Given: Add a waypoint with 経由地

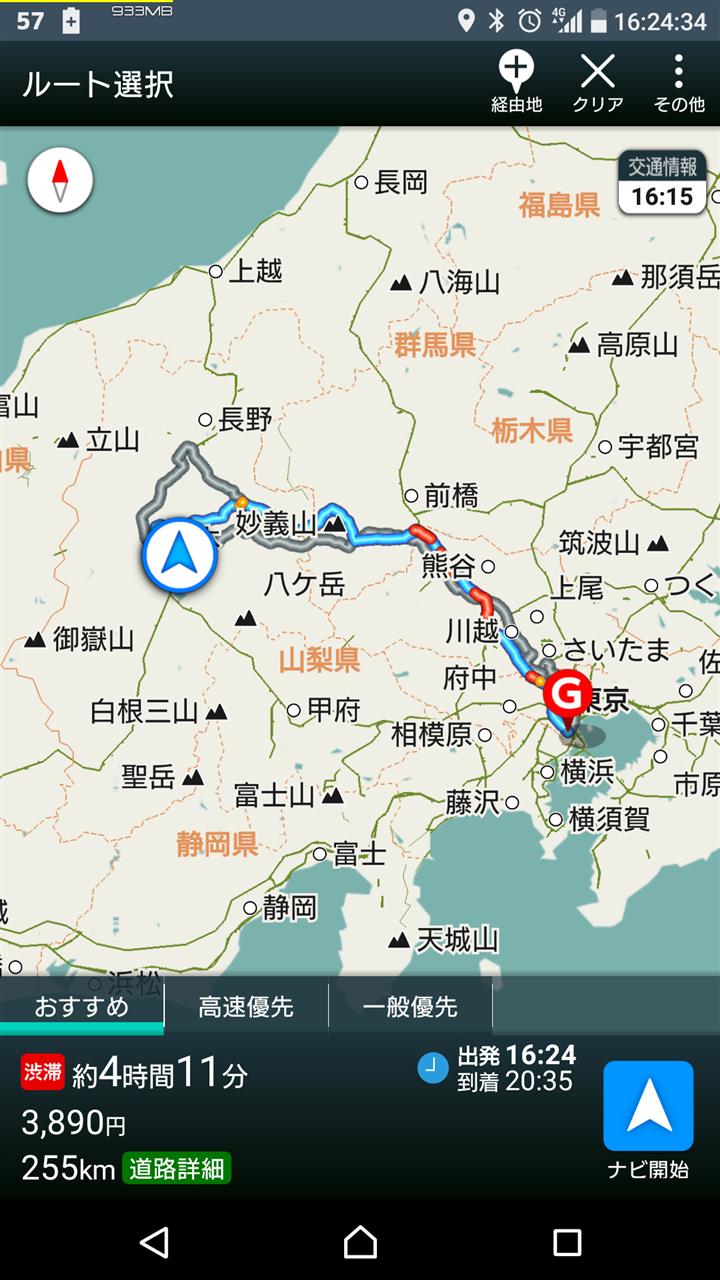Looking at the screenshot, I should (516, 83).
